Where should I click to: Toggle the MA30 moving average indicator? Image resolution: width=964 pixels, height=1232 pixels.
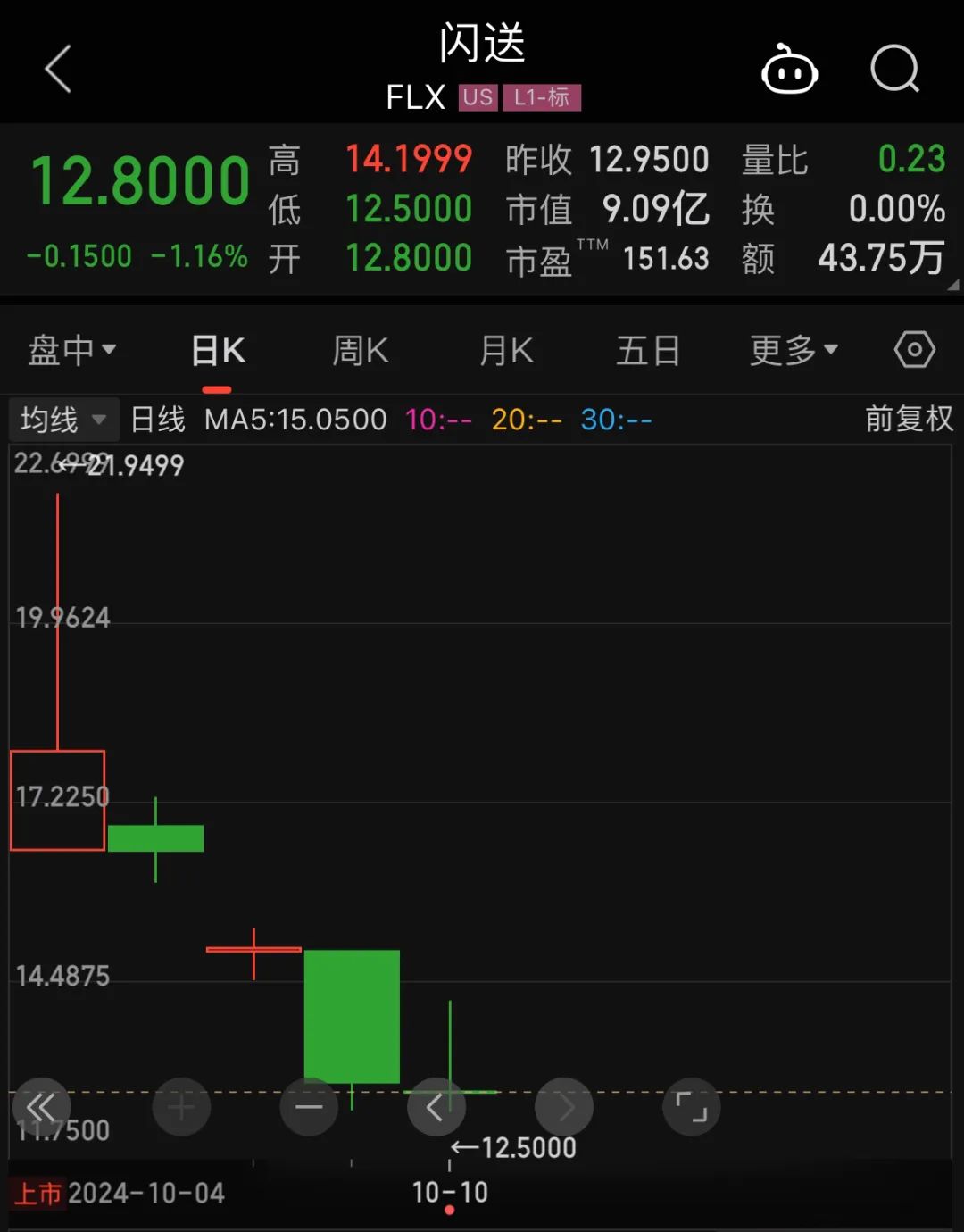pos(615,419)
